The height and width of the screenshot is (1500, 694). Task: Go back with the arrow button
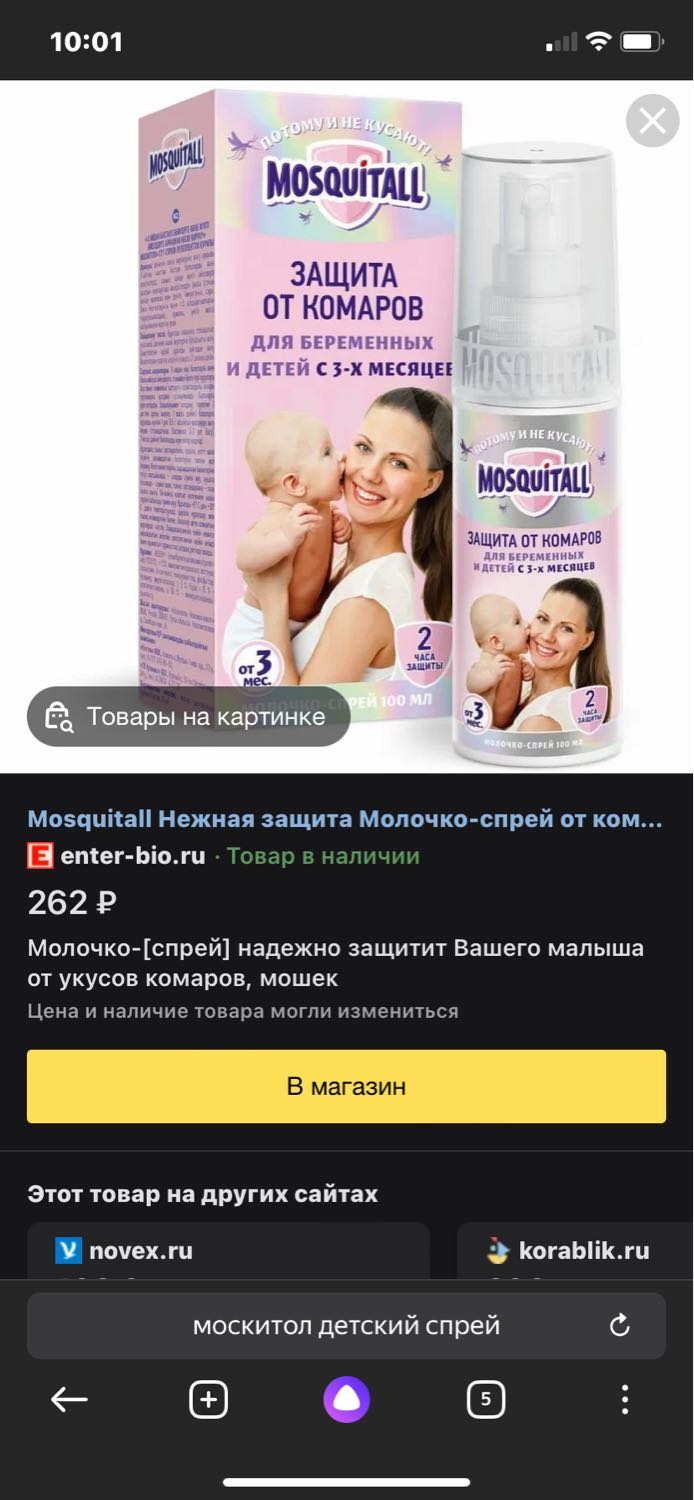69,1400
